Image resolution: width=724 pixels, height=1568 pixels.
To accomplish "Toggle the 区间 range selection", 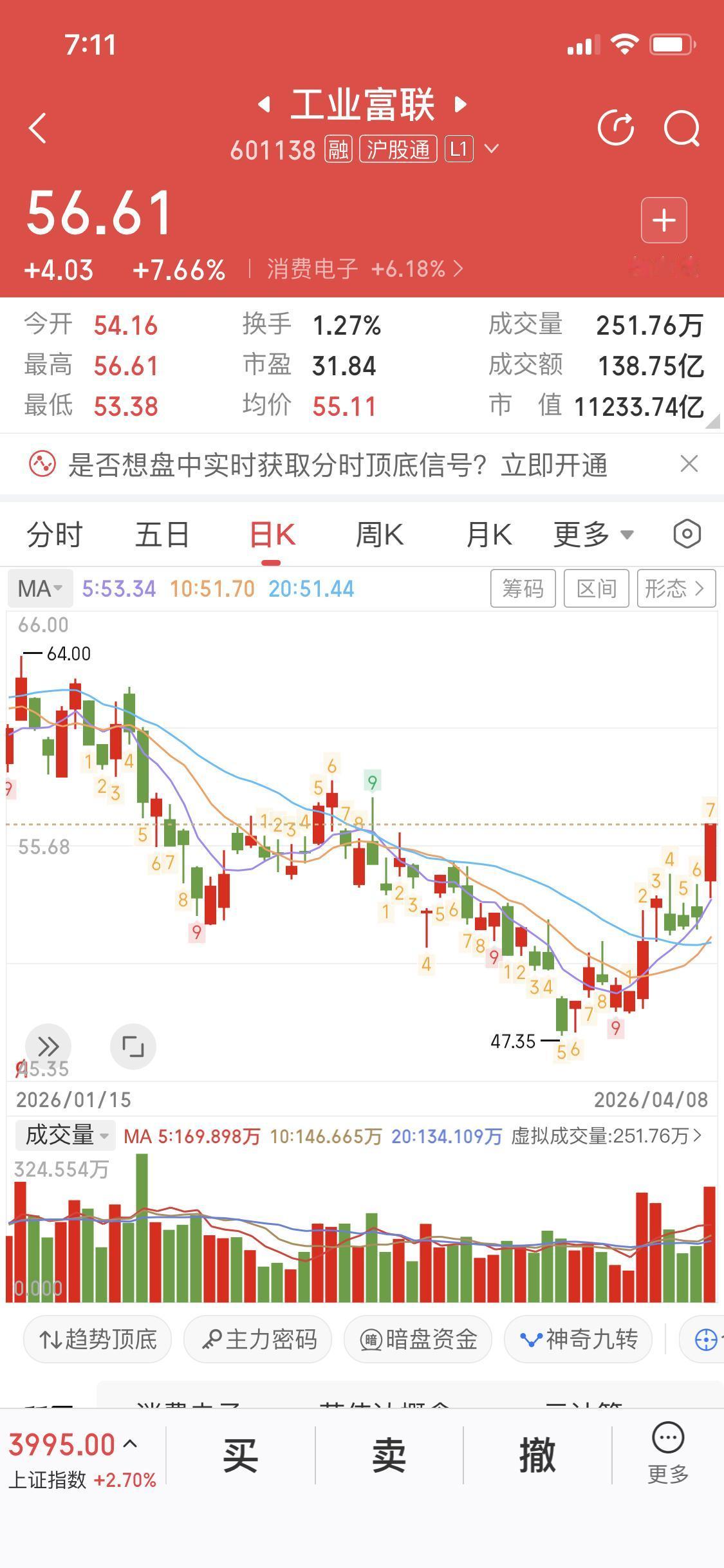I will (x=596, y=588).
